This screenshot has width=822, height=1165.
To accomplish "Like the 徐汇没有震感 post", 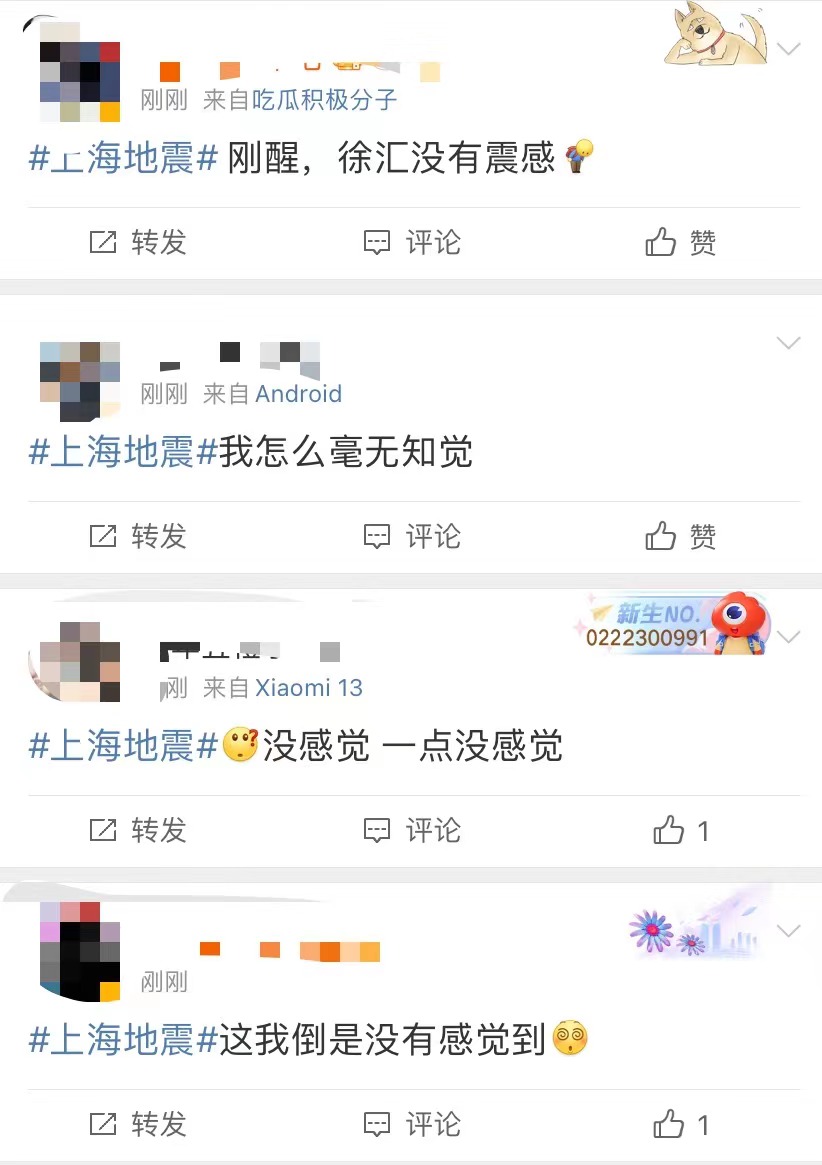I will (681, 242).
